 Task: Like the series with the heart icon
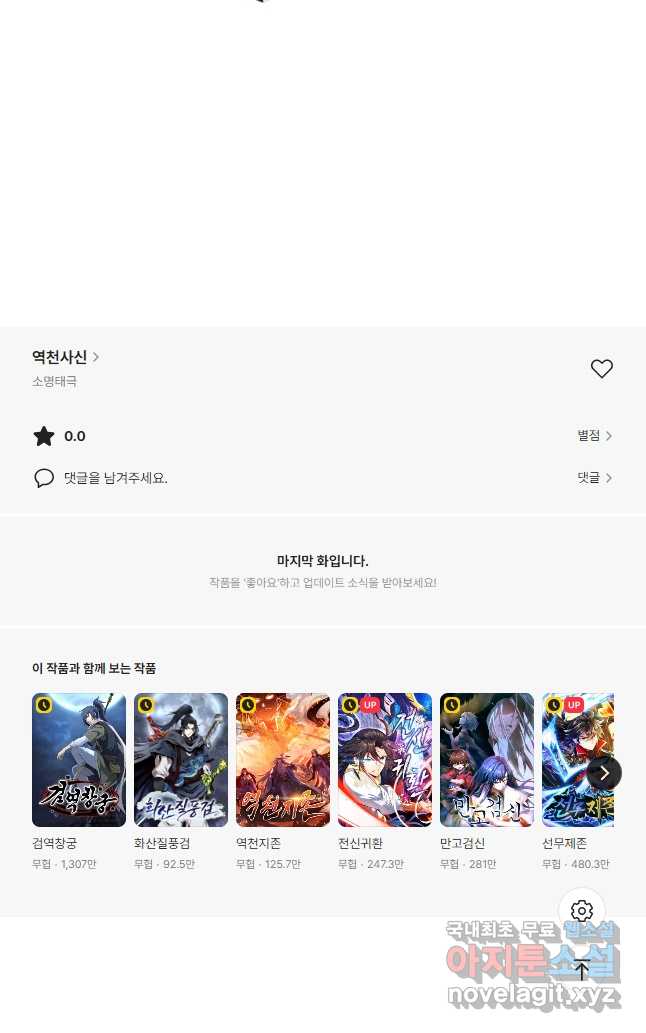pyautogui.click(x=601, y=369)
